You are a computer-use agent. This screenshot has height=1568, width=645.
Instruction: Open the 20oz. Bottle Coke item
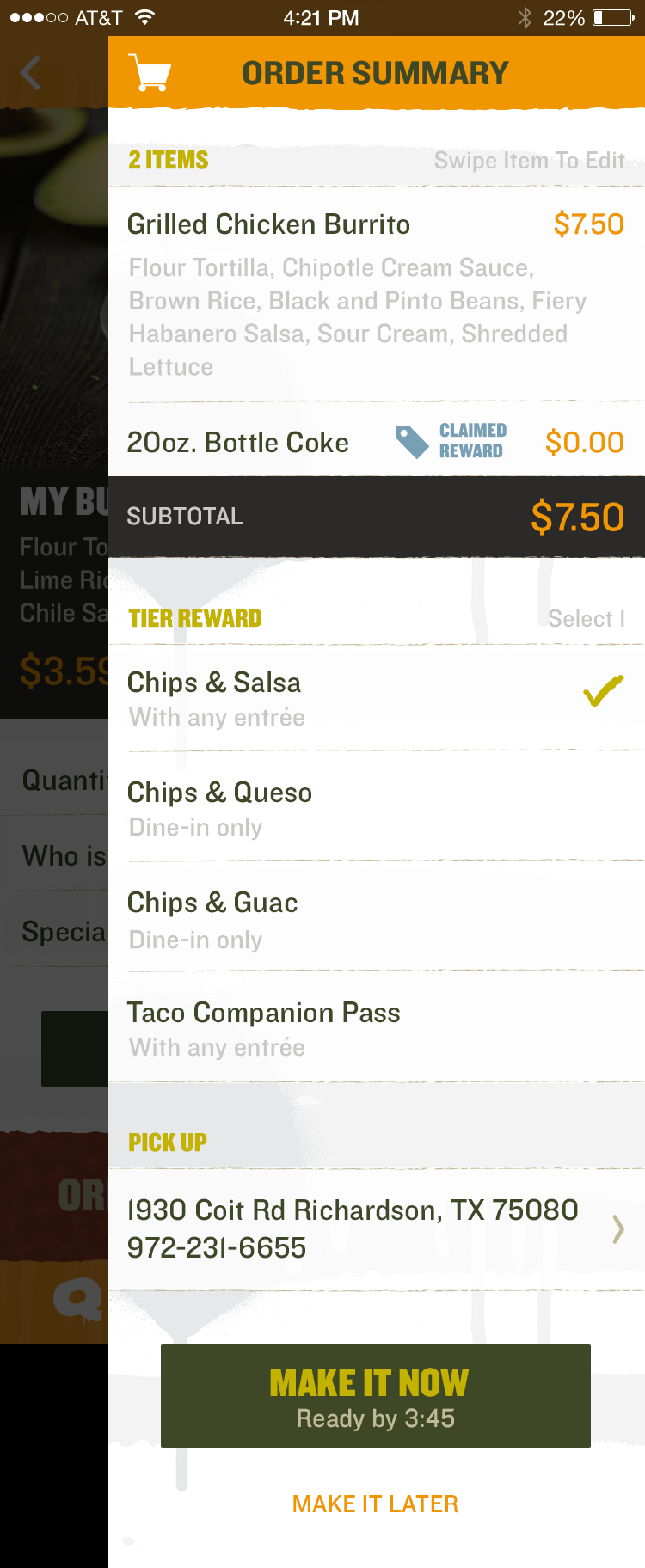tap(377, 441)
